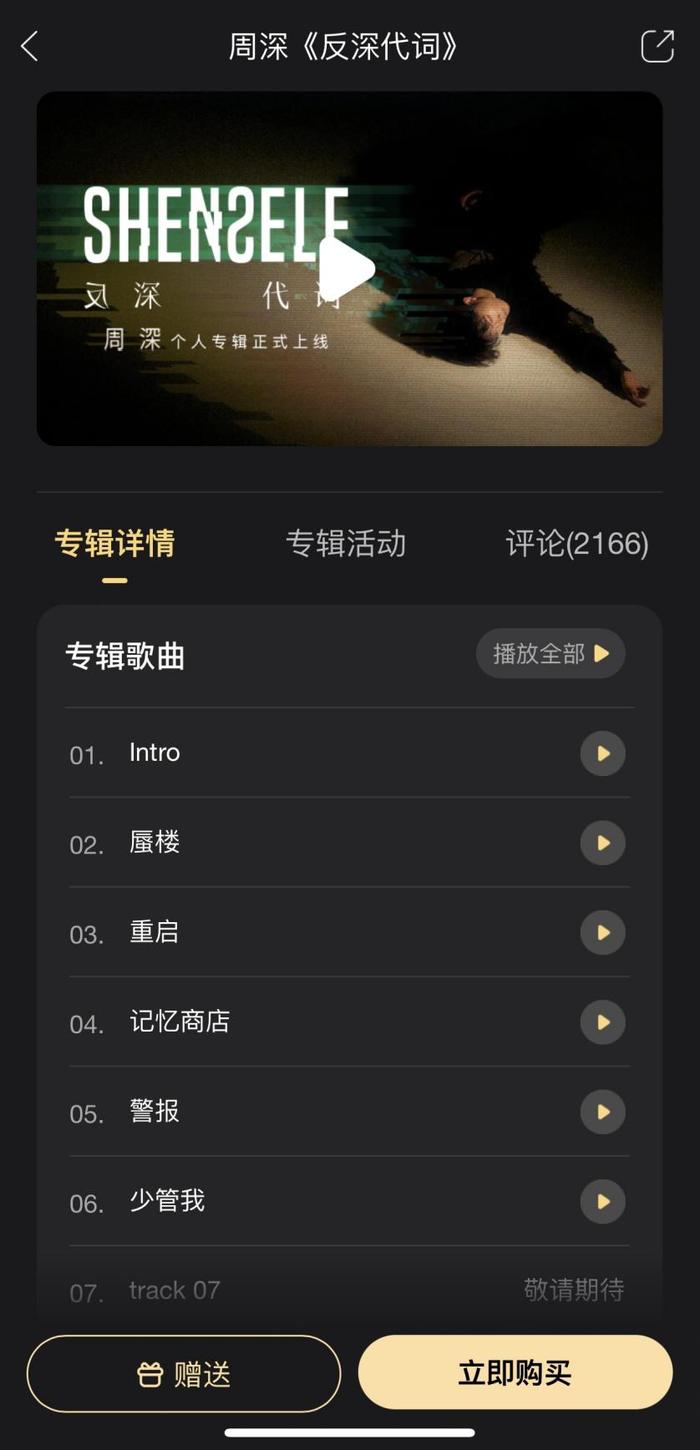
Task: Play the song 警报
Action: pos(602,1112)
